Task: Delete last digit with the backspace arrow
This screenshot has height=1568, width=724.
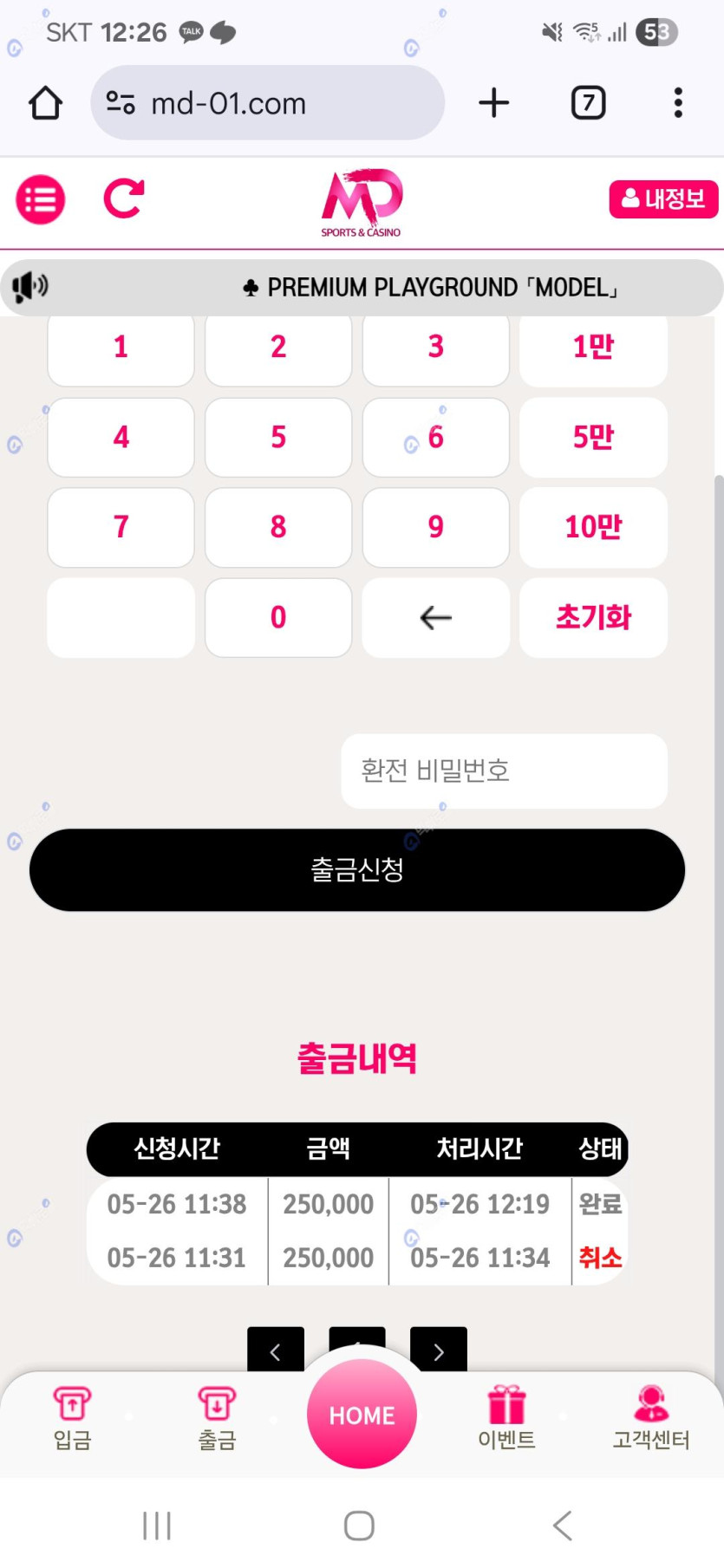Action: (435, 617)
